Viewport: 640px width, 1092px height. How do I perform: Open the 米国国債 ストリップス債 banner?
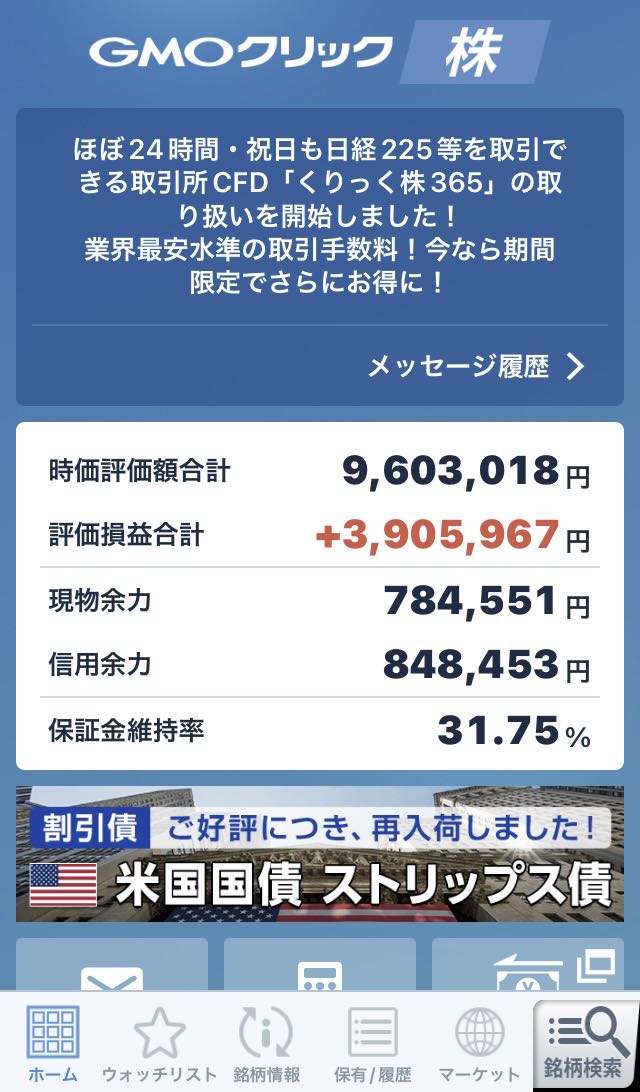pyautogui.click(x=320, y=854)
